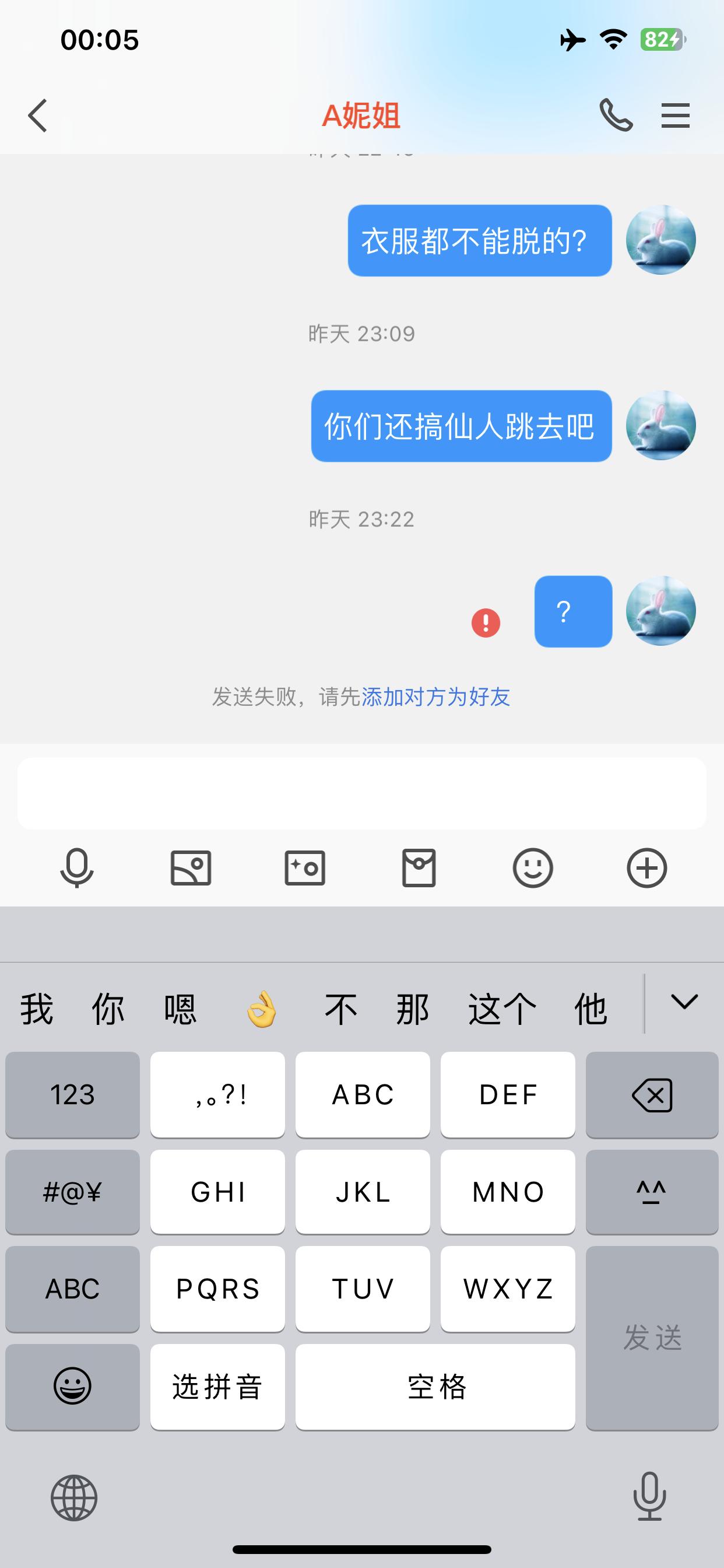The image size is (724, 1568).
Task: Select 你 from the candidate word bar
Action: 108,1008
